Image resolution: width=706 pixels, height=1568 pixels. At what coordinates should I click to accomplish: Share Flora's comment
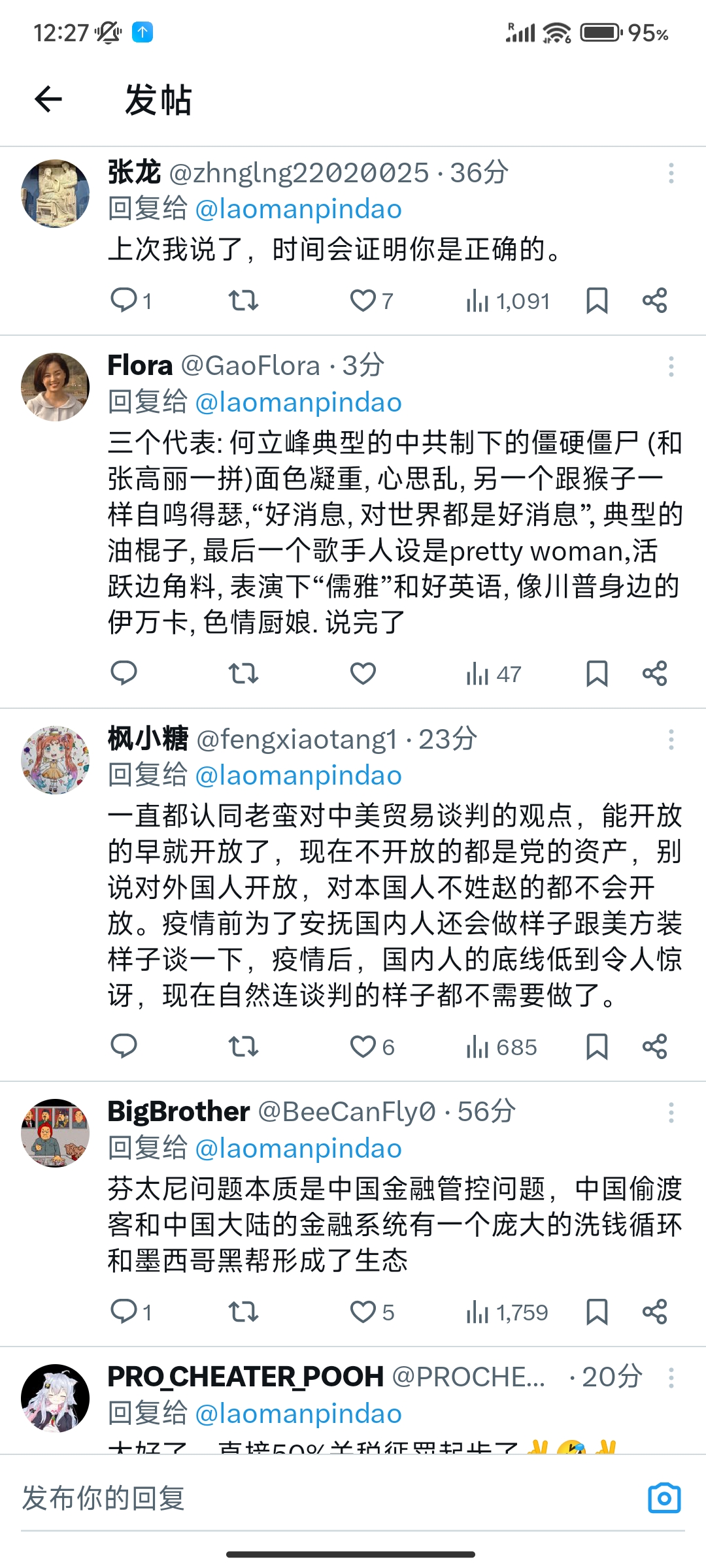[x=654, y=673]
